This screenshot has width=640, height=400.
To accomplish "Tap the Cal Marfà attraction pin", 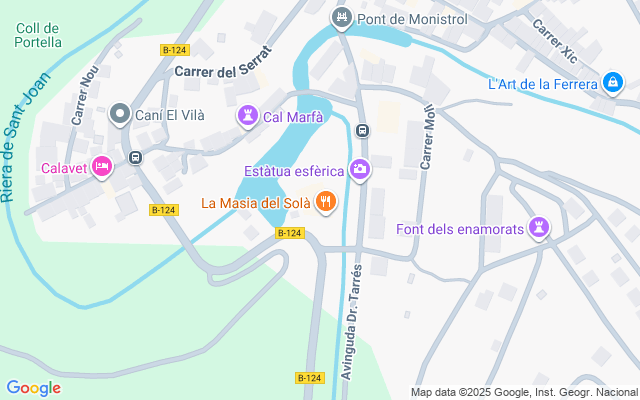I will 247,118.
